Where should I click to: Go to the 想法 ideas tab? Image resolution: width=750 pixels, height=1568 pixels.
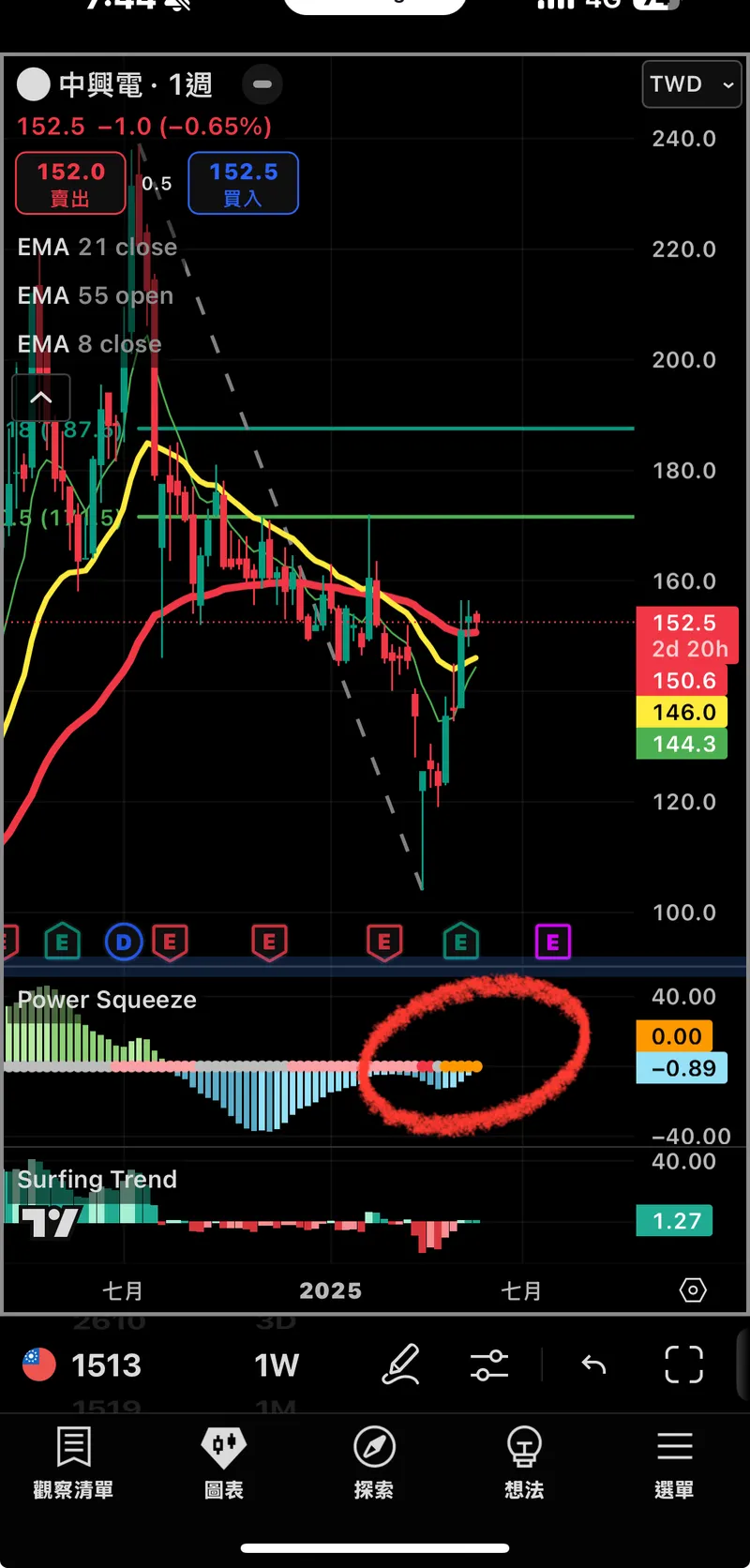click(524, 1461)
